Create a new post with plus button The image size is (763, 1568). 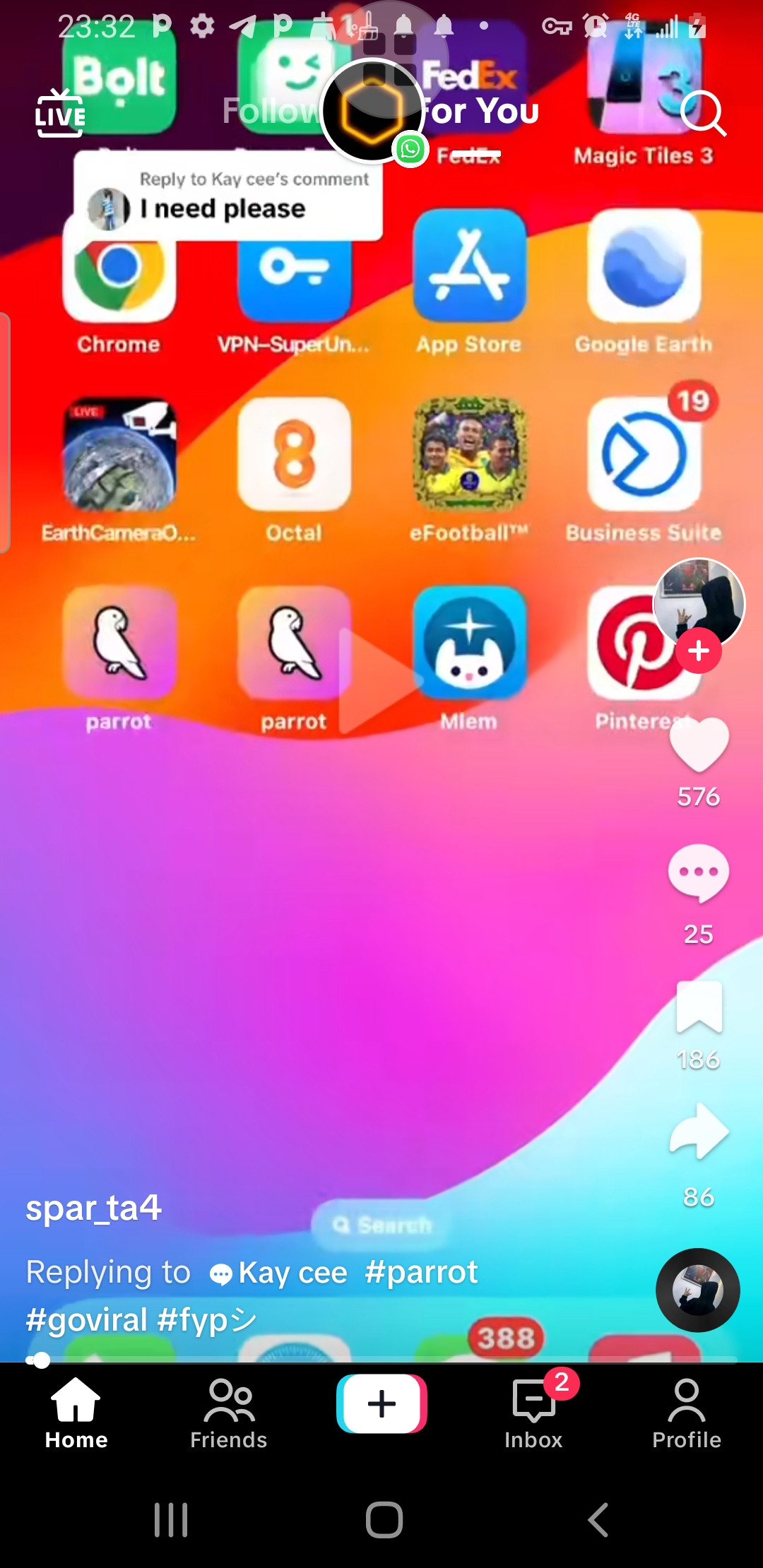(x=381, y=1404)
